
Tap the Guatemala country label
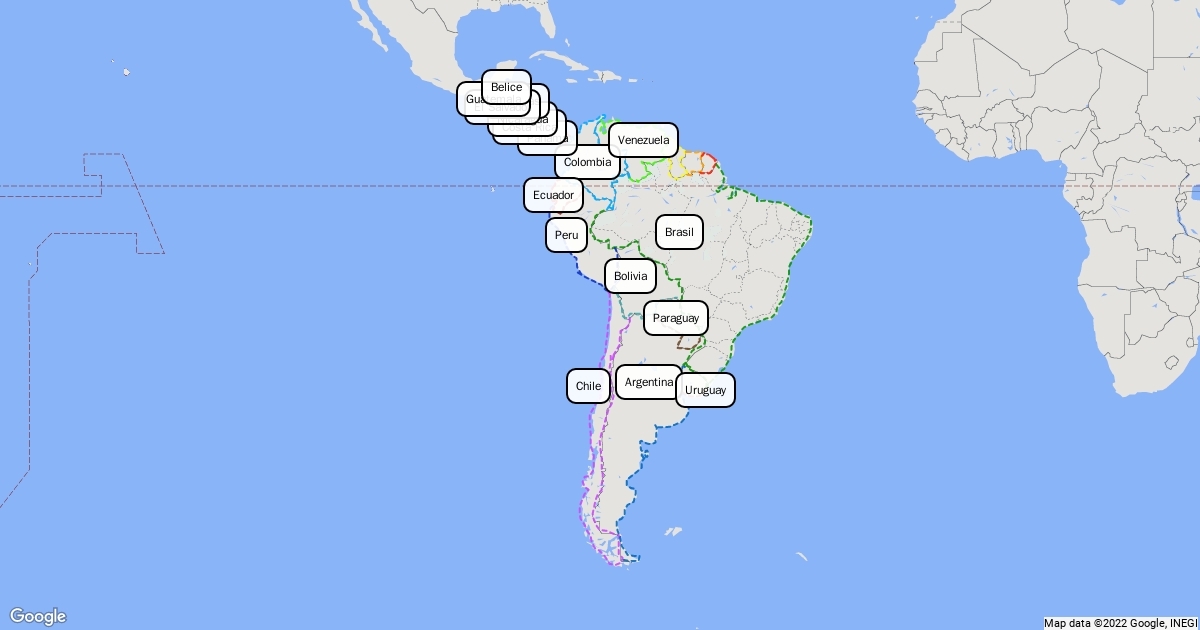470,99
